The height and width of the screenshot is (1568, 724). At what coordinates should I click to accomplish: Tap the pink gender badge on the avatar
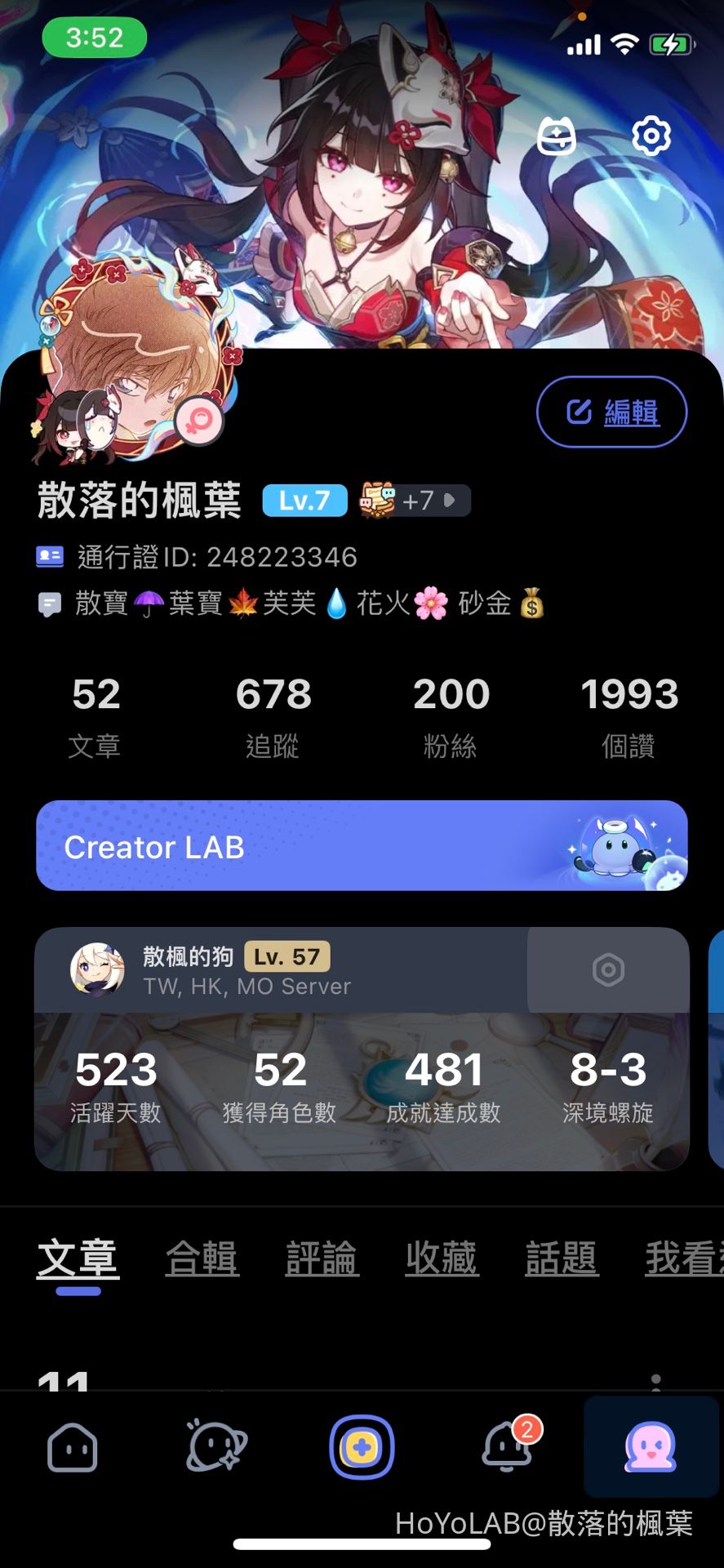click(198, 419)
